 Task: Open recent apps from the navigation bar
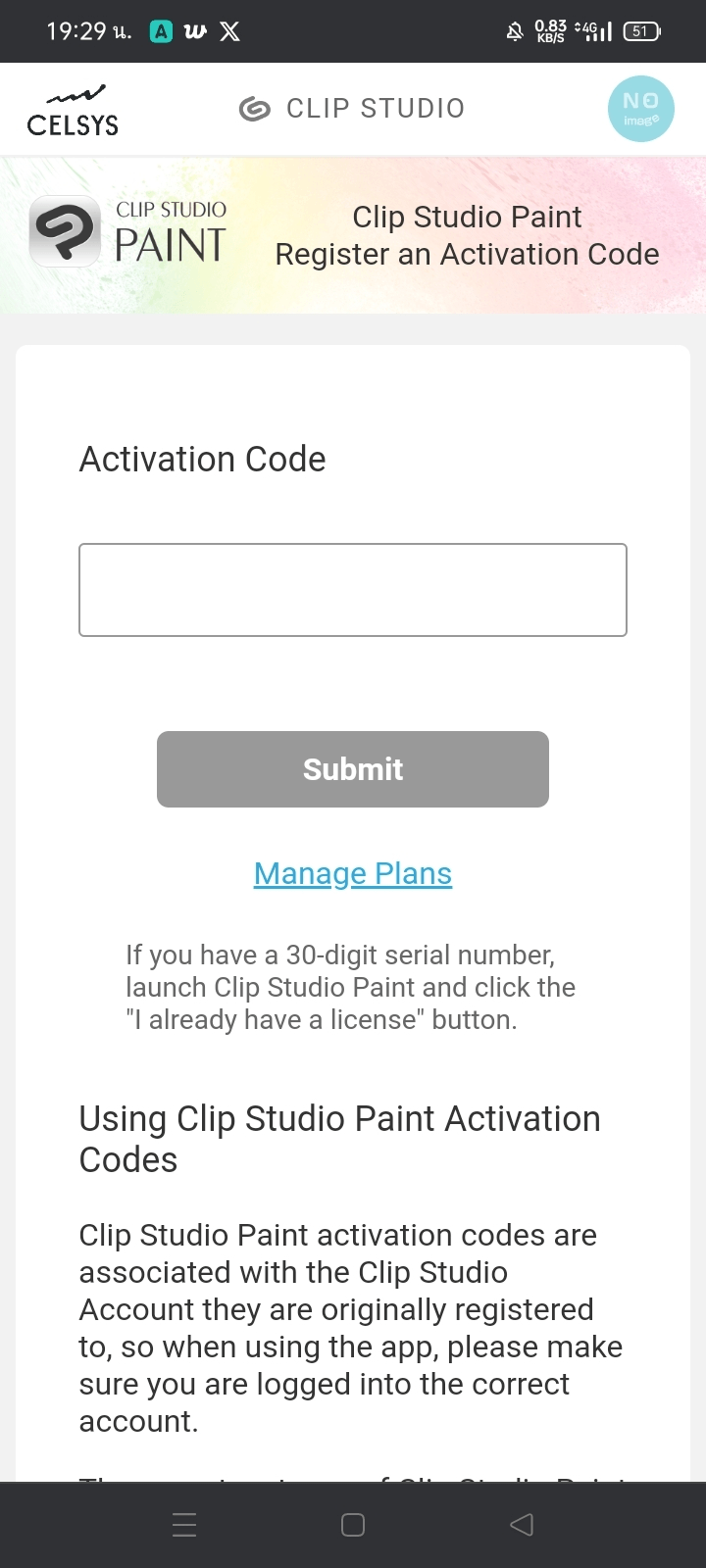[184, 1525]
